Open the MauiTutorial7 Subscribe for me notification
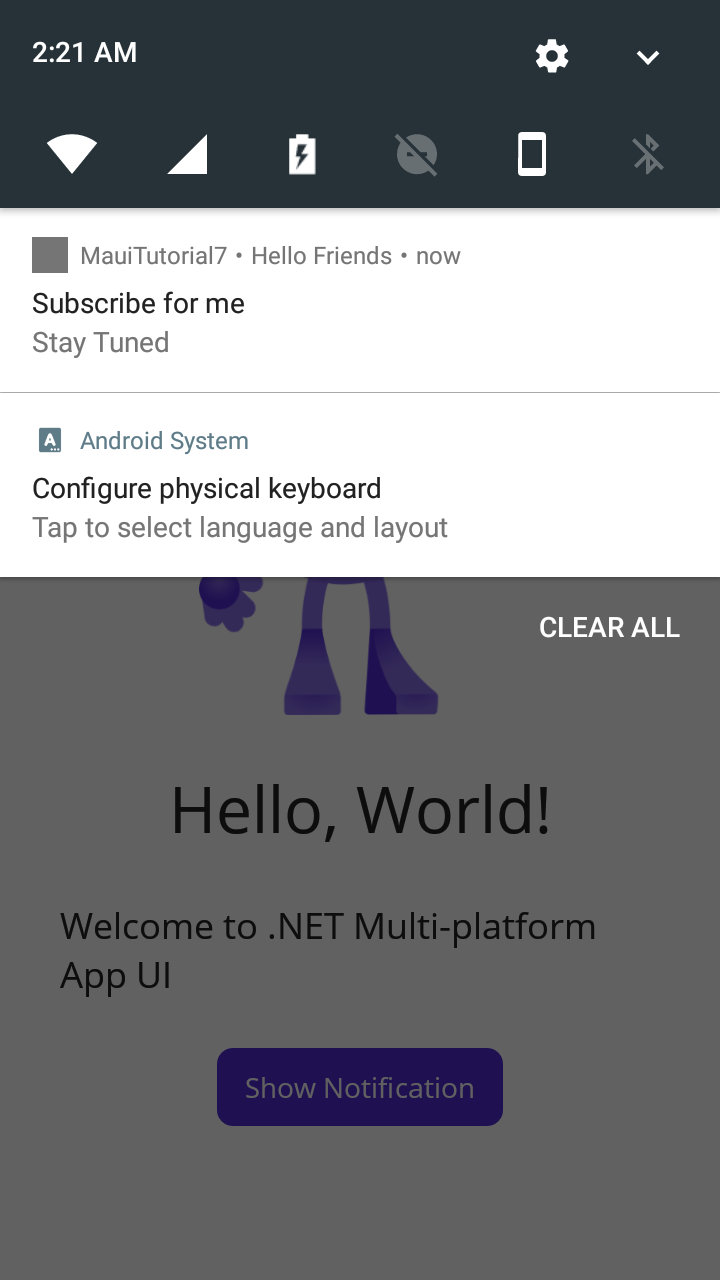 360,300
